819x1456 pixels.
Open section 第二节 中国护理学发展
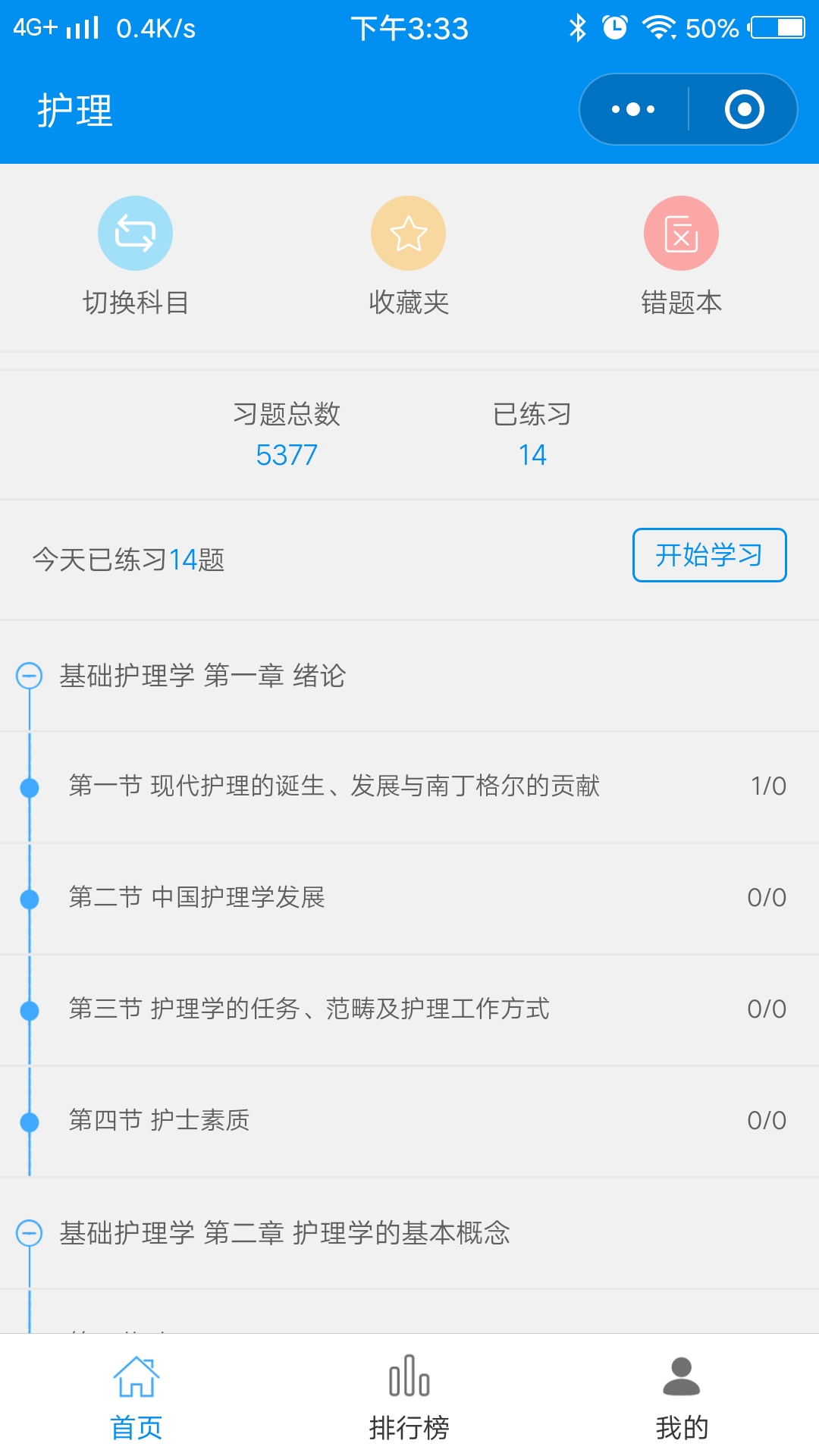coord(409,899)
